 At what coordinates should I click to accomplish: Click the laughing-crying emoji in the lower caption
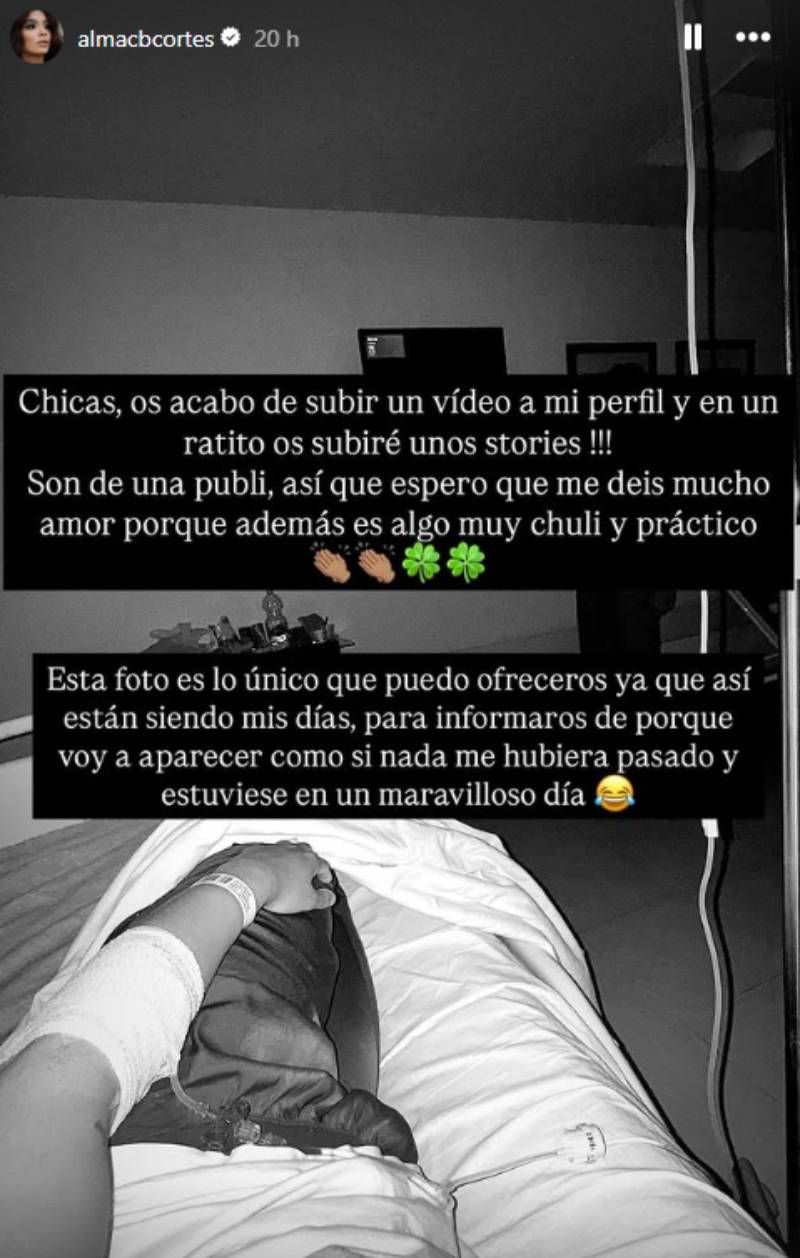coord(617,791)
